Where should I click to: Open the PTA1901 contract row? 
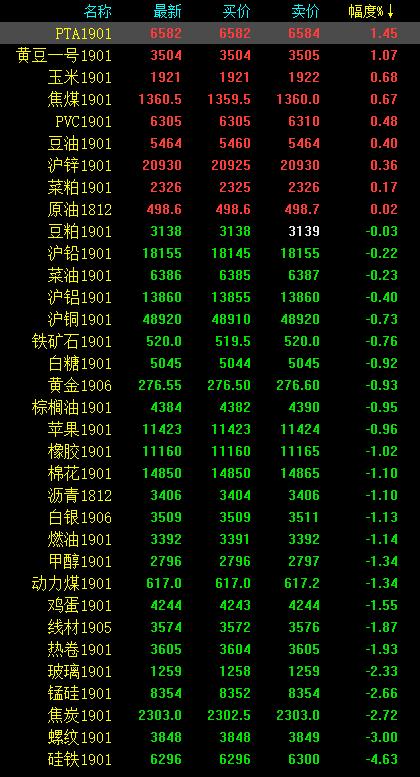[210, 34]
